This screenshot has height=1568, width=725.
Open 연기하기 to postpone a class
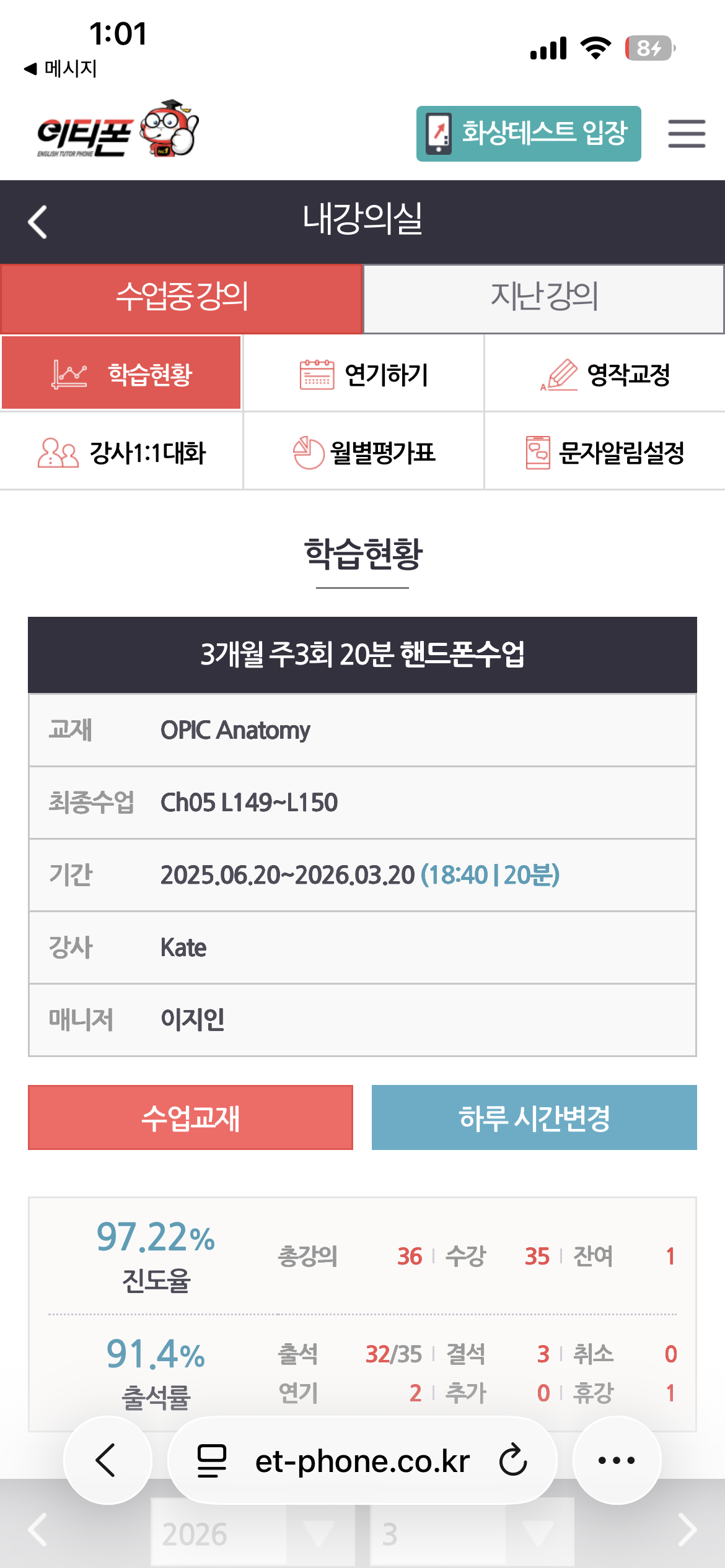point(363,374)
